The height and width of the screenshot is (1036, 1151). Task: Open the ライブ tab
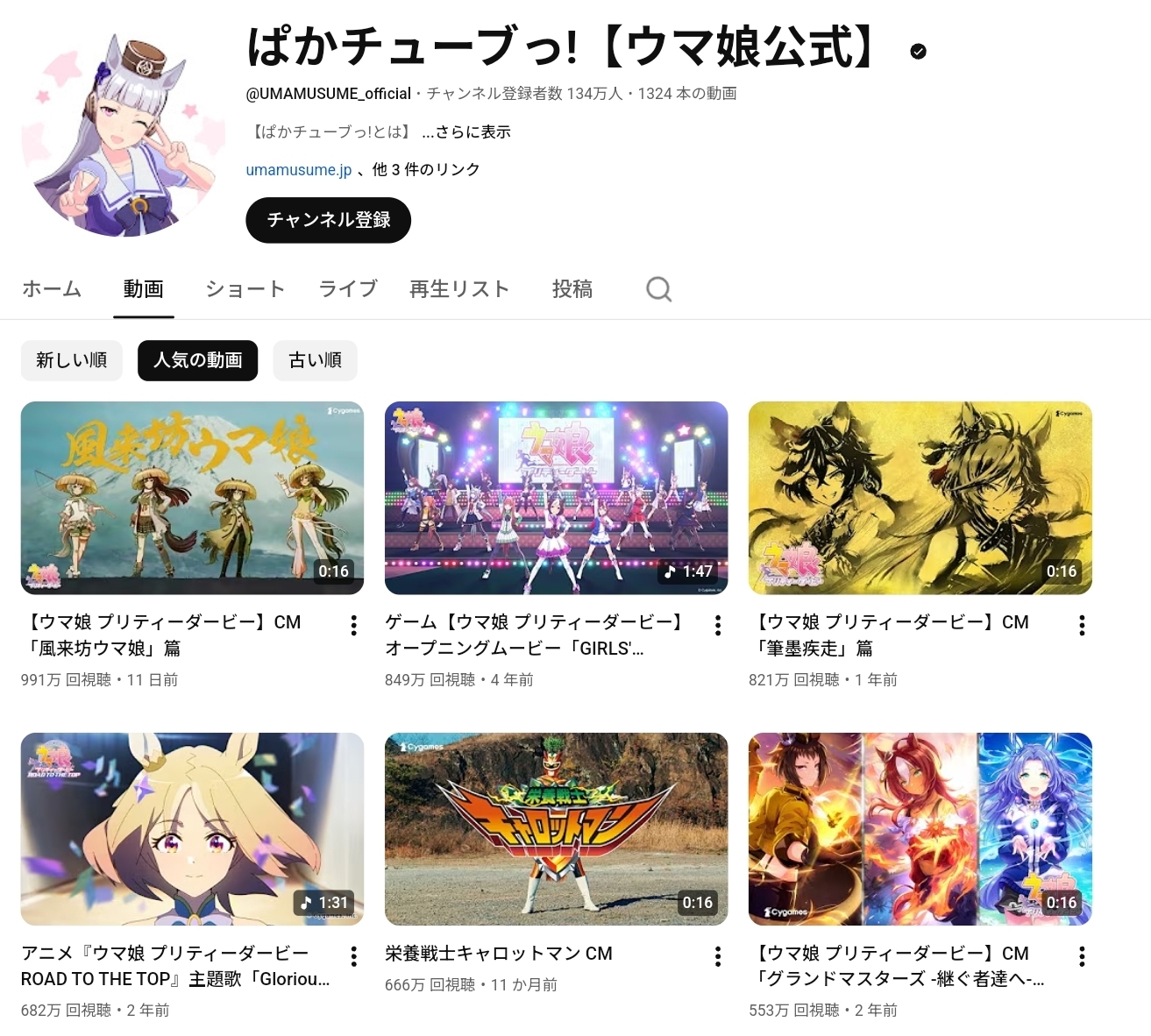[x=348, y=289]
